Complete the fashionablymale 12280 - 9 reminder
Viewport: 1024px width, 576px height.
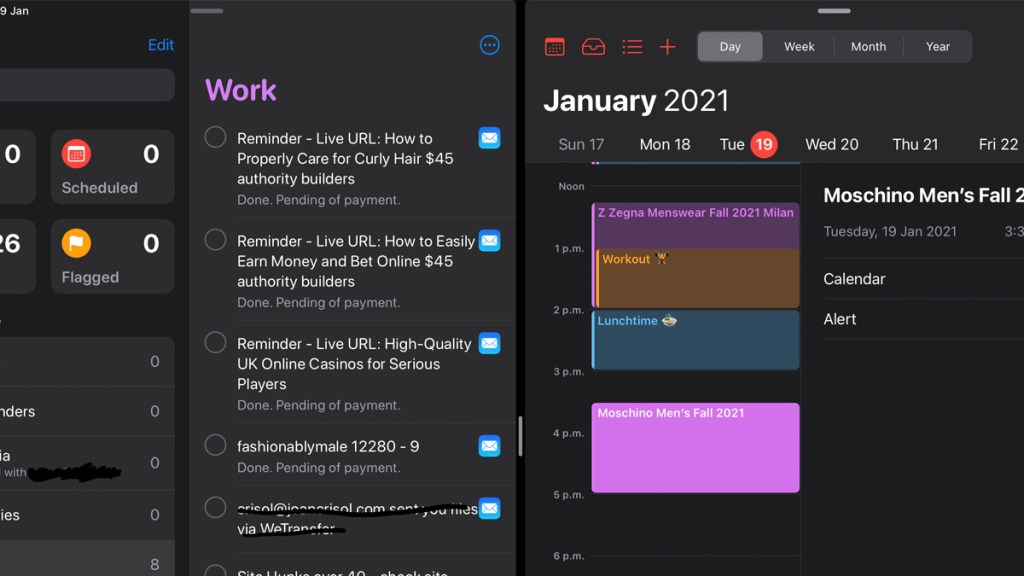[x=215, y=445]
